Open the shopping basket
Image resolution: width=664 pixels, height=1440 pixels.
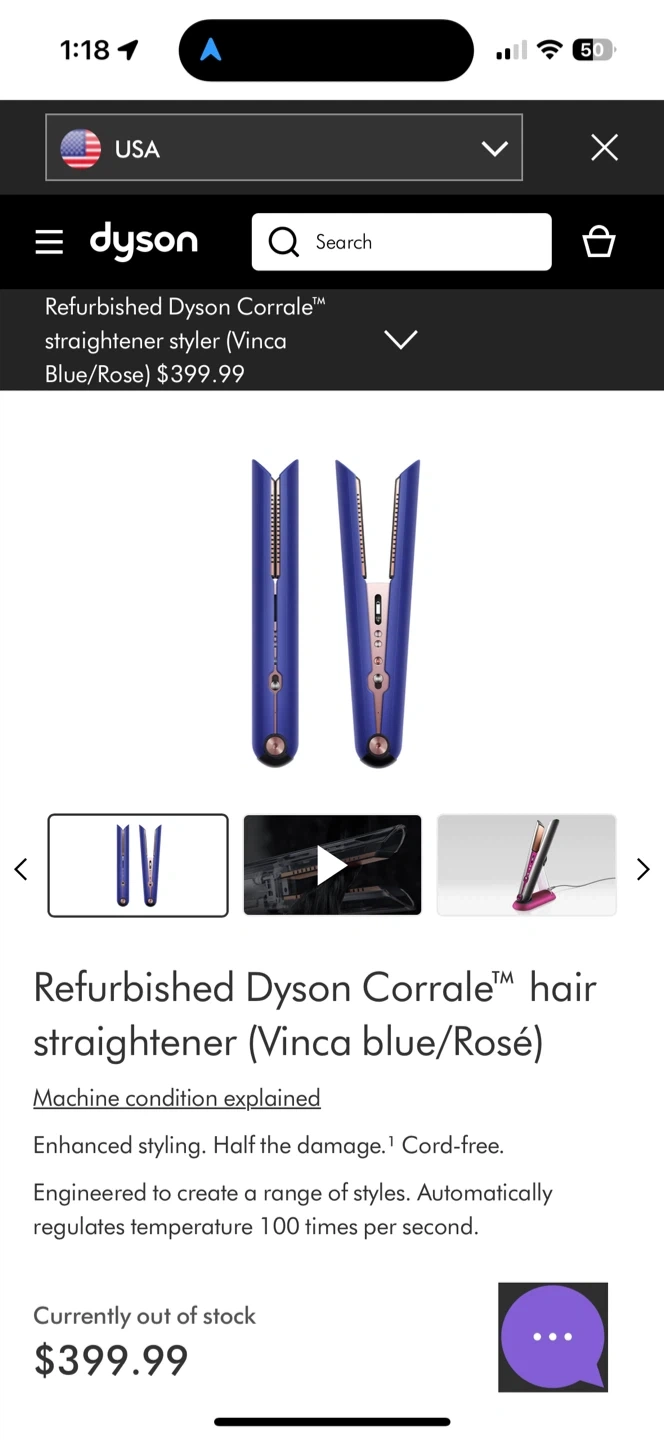(599, 242)
